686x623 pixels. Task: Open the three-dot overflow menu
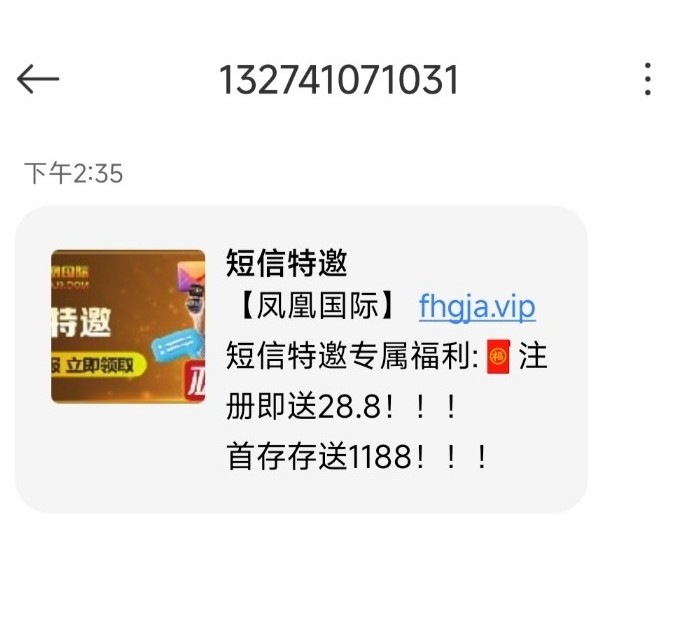[647, 79]
